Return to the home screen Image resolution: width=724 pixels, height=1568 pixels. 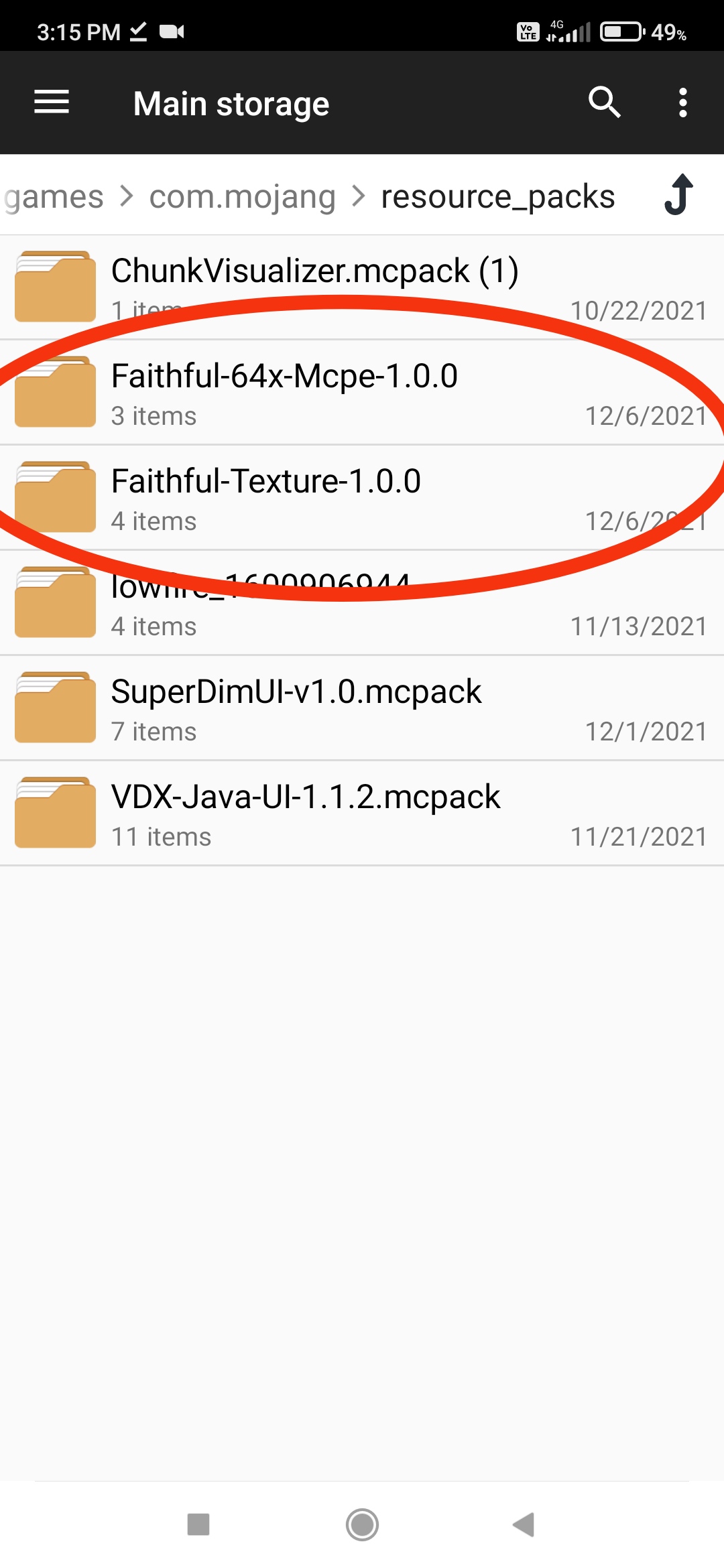tap(362, 1524)
